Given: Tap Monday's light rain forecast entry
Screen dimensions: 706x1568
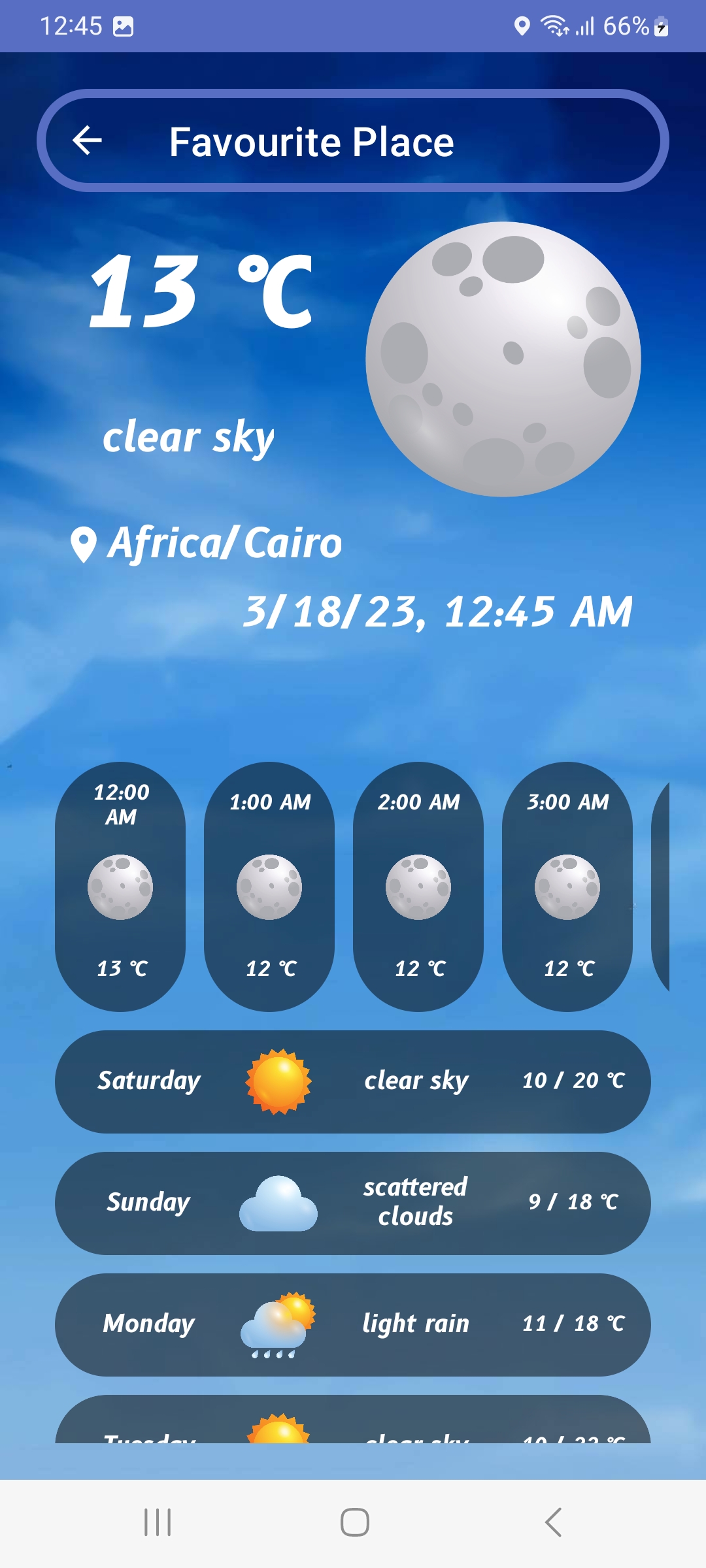Looking at the screenshot, I should (353, 1324).
